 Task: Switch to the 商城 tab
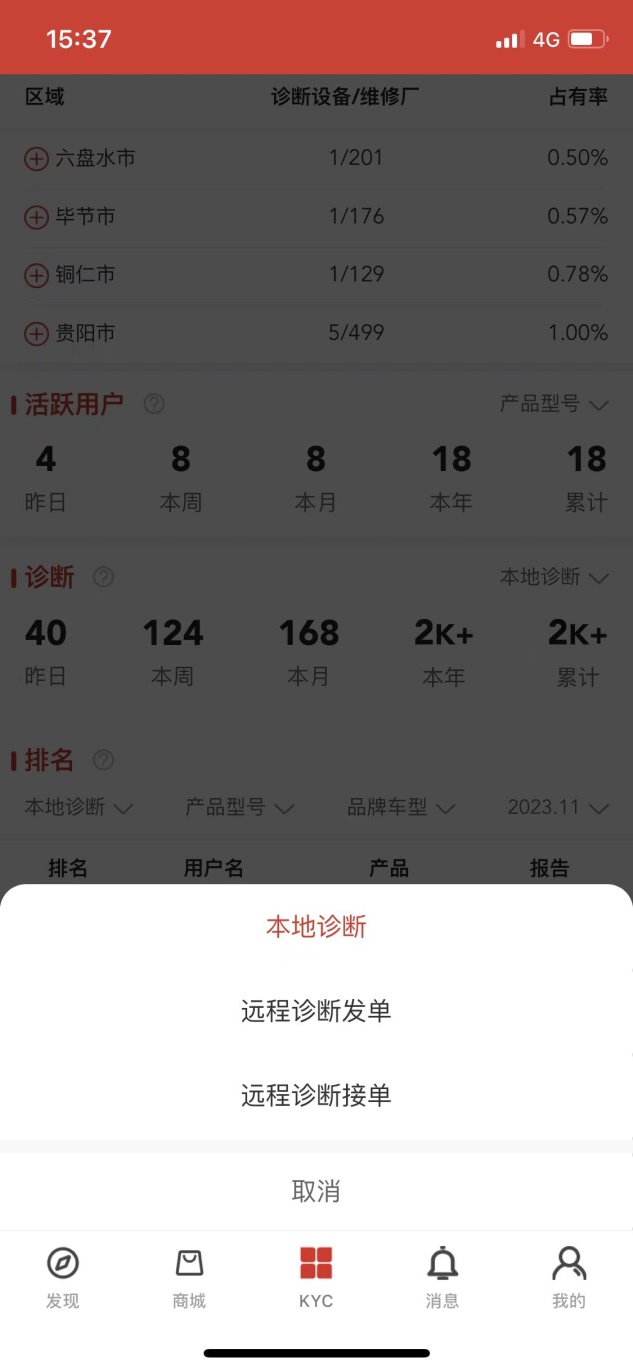point(189,1278)
